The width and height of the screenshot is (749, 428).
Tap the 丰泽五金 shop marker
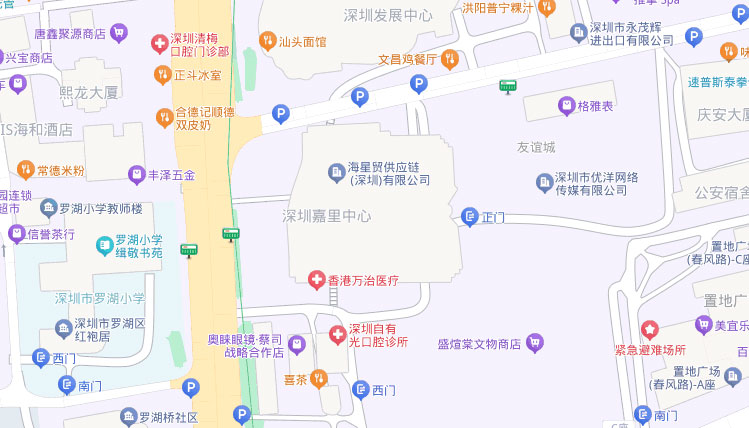[136, 174]
